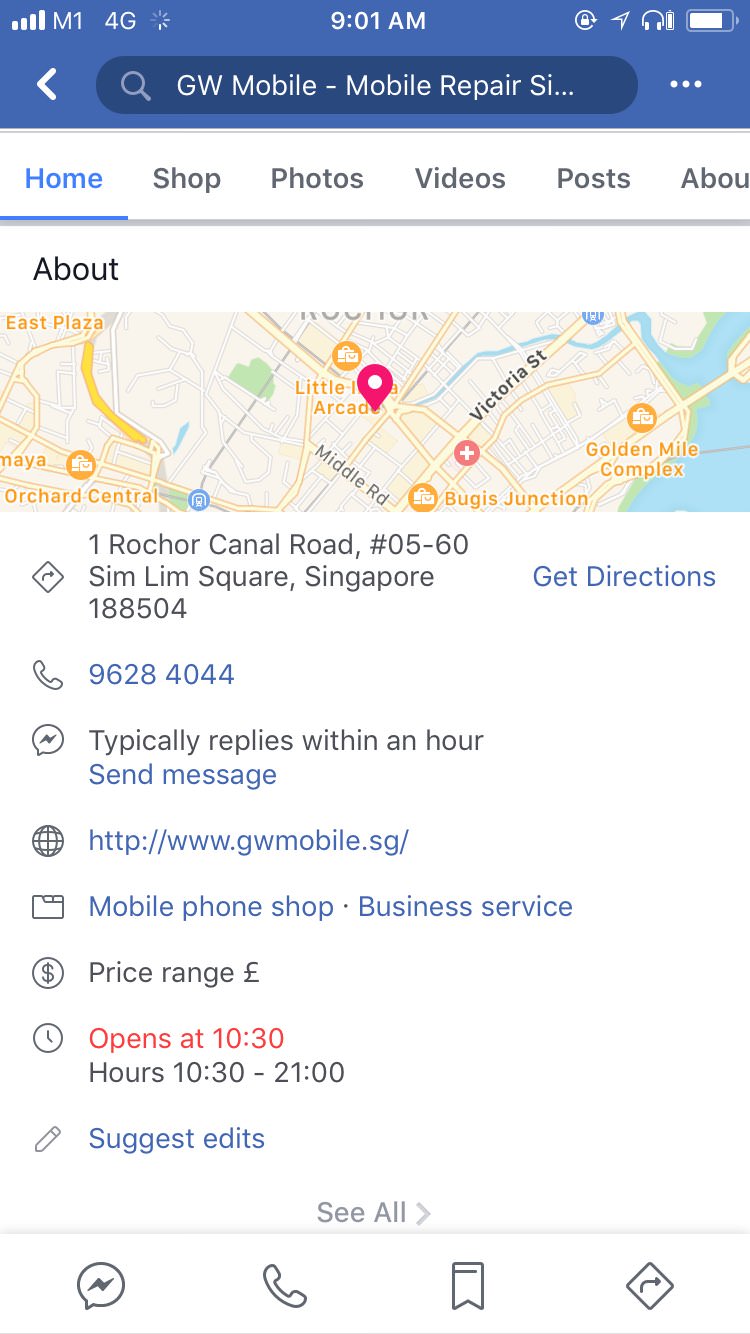The width and height of the screenshot is (750, 1334).
Task: Open Business service category
Action: click(465, 907)
